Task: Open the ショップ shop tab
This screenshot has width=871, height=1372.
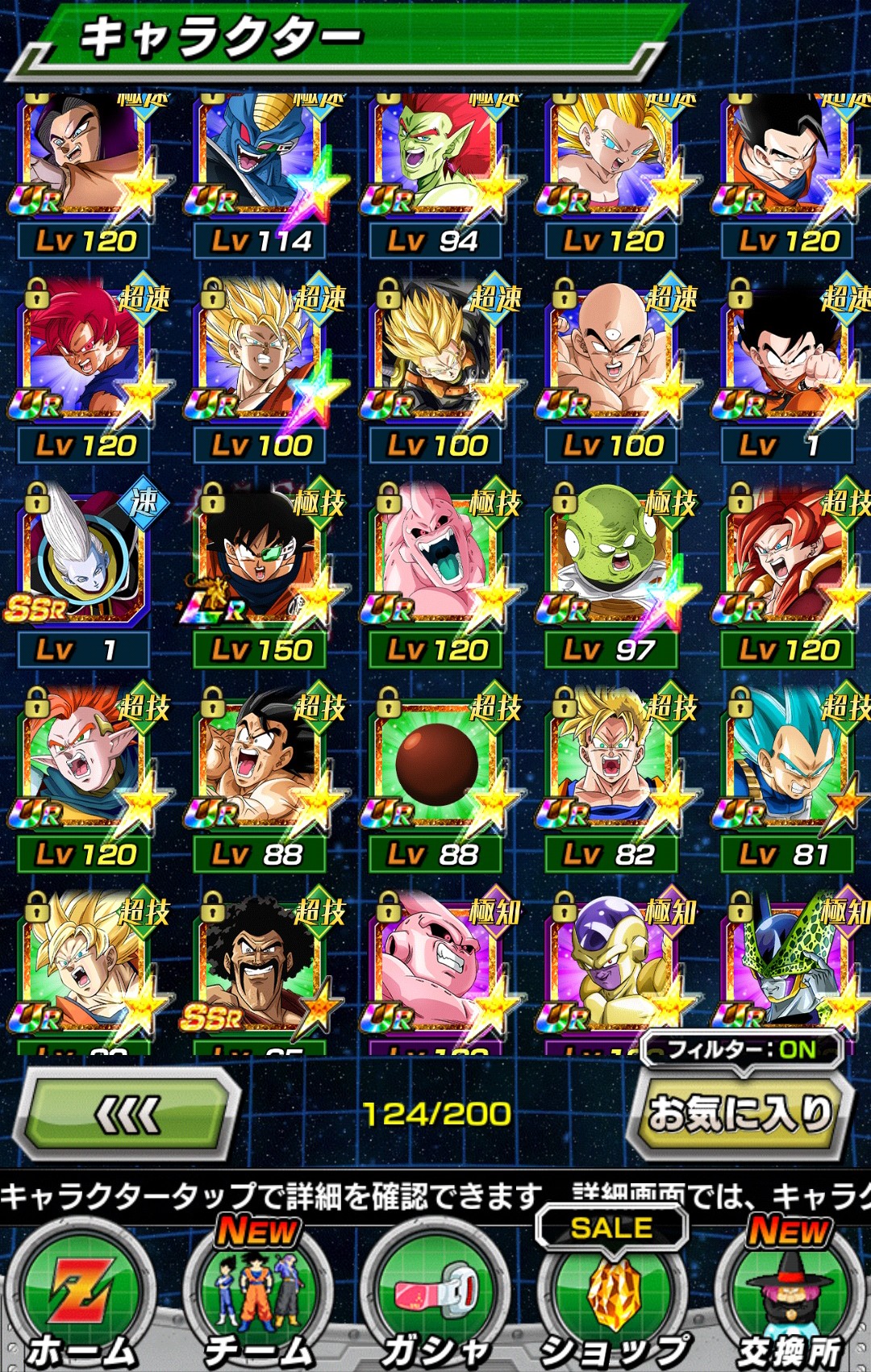Action: pos(613,1299)
